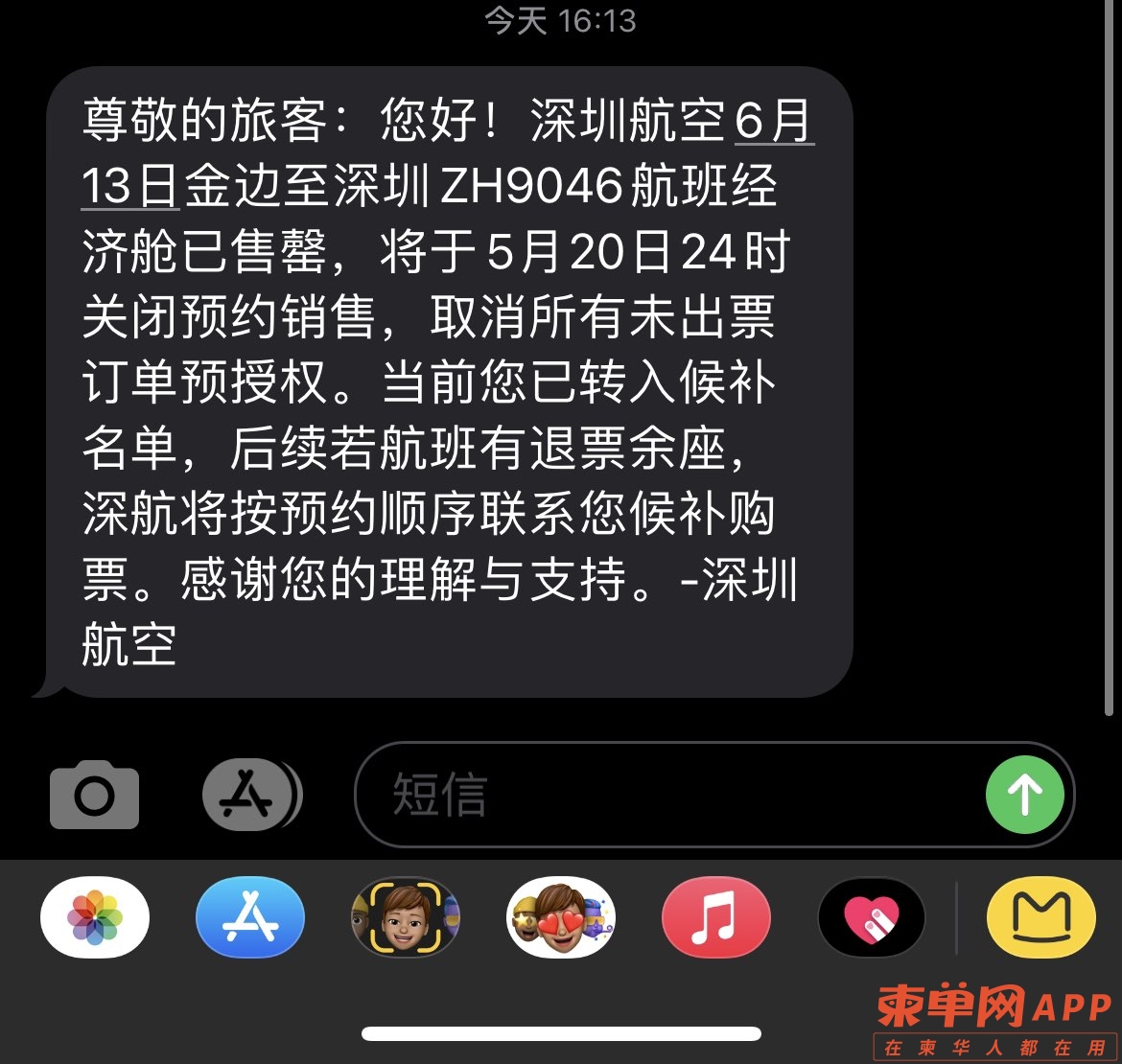This screenshot has width=1122, height=1064.
Task: Toggle the iMessage apps drawer button
Action: (x=251, y=795)
